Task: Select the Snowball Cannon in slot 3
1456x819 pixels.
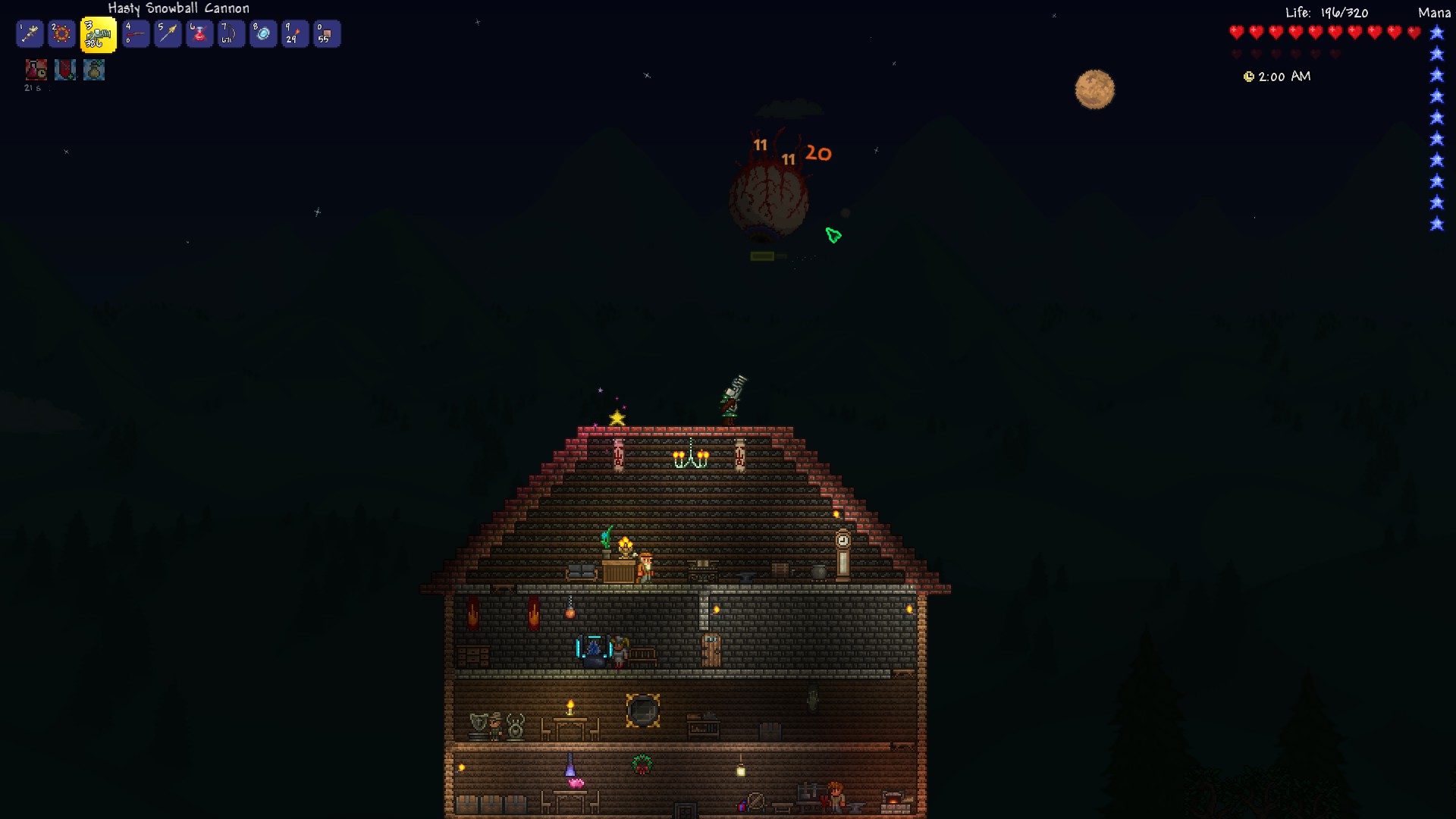Action: (x=99, y=35)
